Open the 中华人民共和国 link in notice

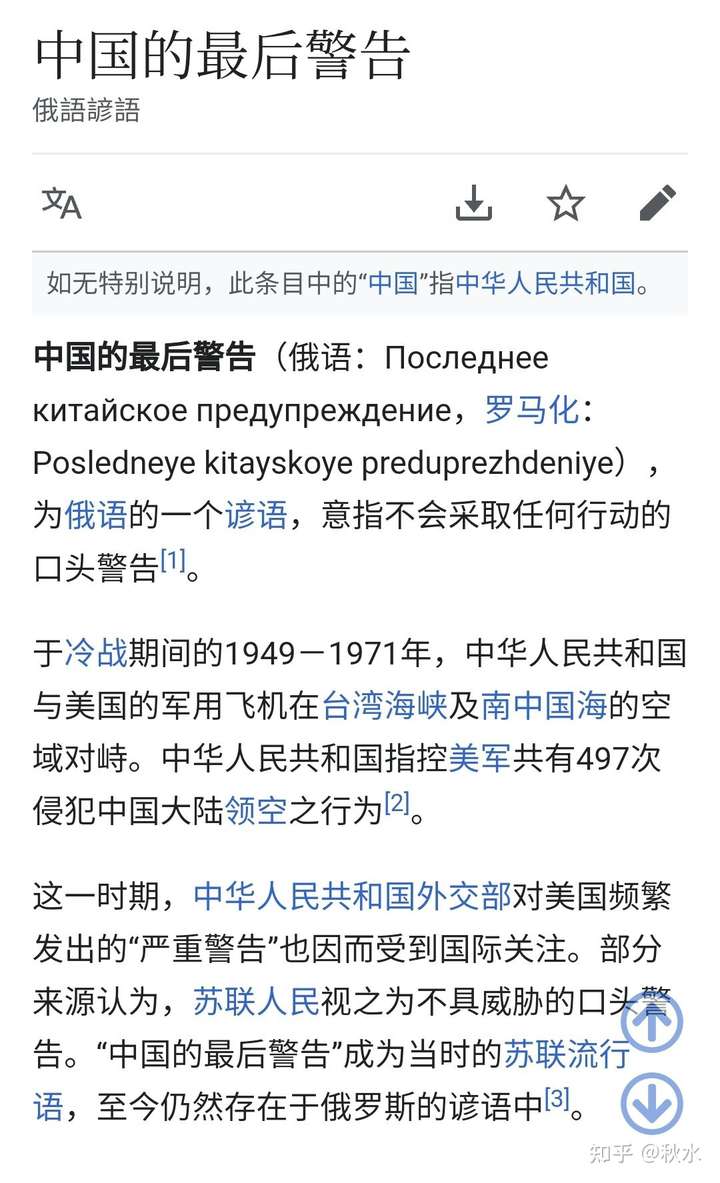pos(545,283)
